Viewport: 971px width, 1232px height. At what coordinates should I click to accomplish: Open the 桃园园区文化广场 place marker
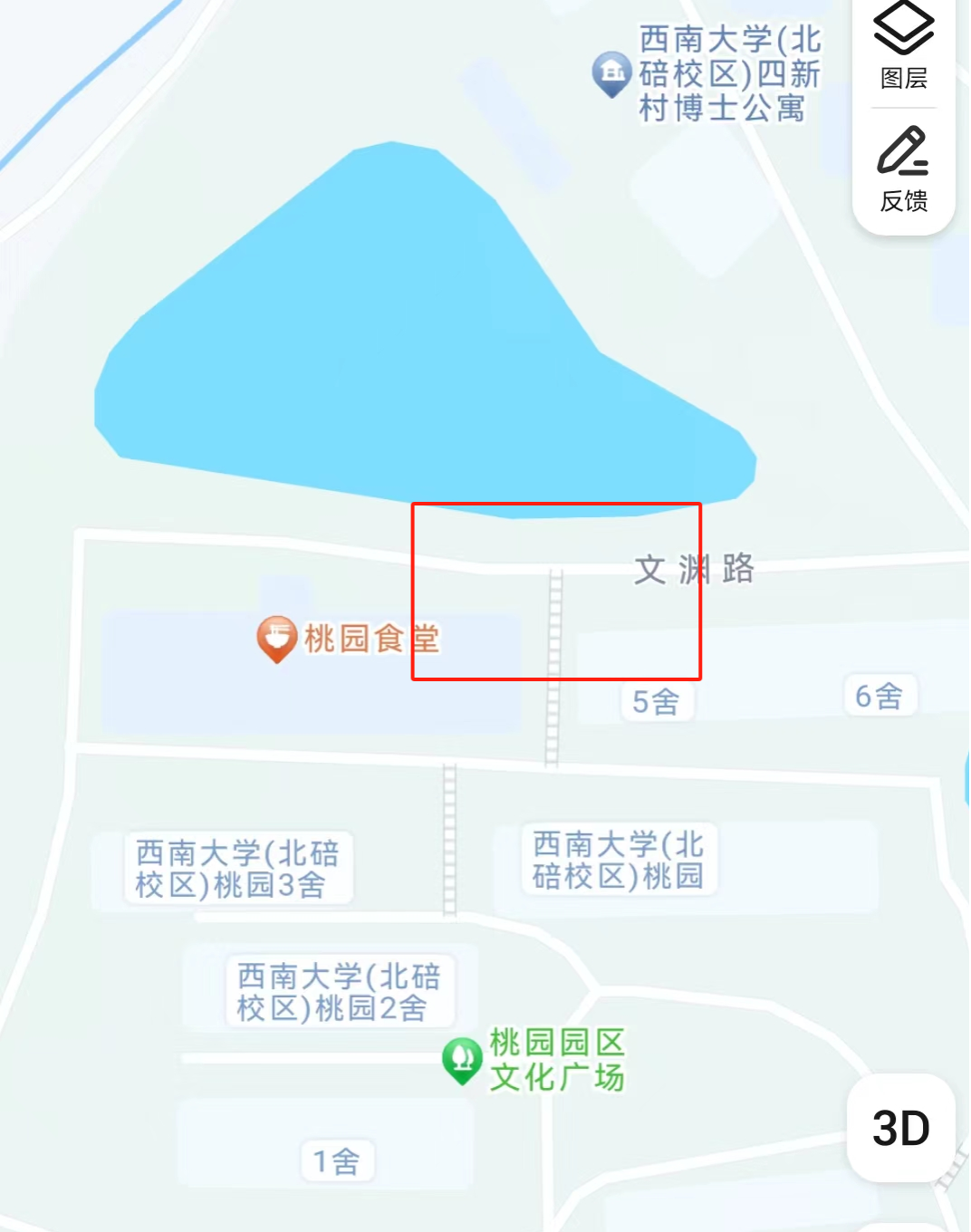pos(462,1060)
